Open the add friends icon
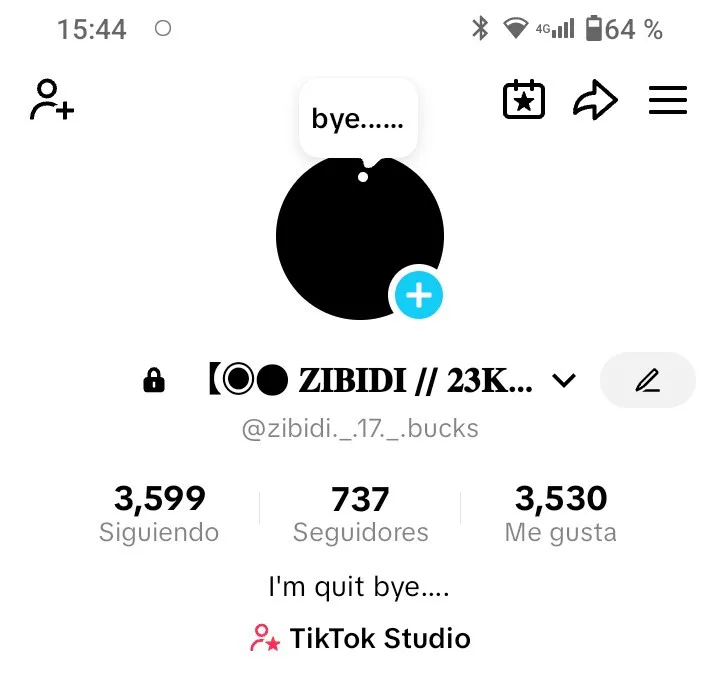720x675 pixels. coord(52,100)
